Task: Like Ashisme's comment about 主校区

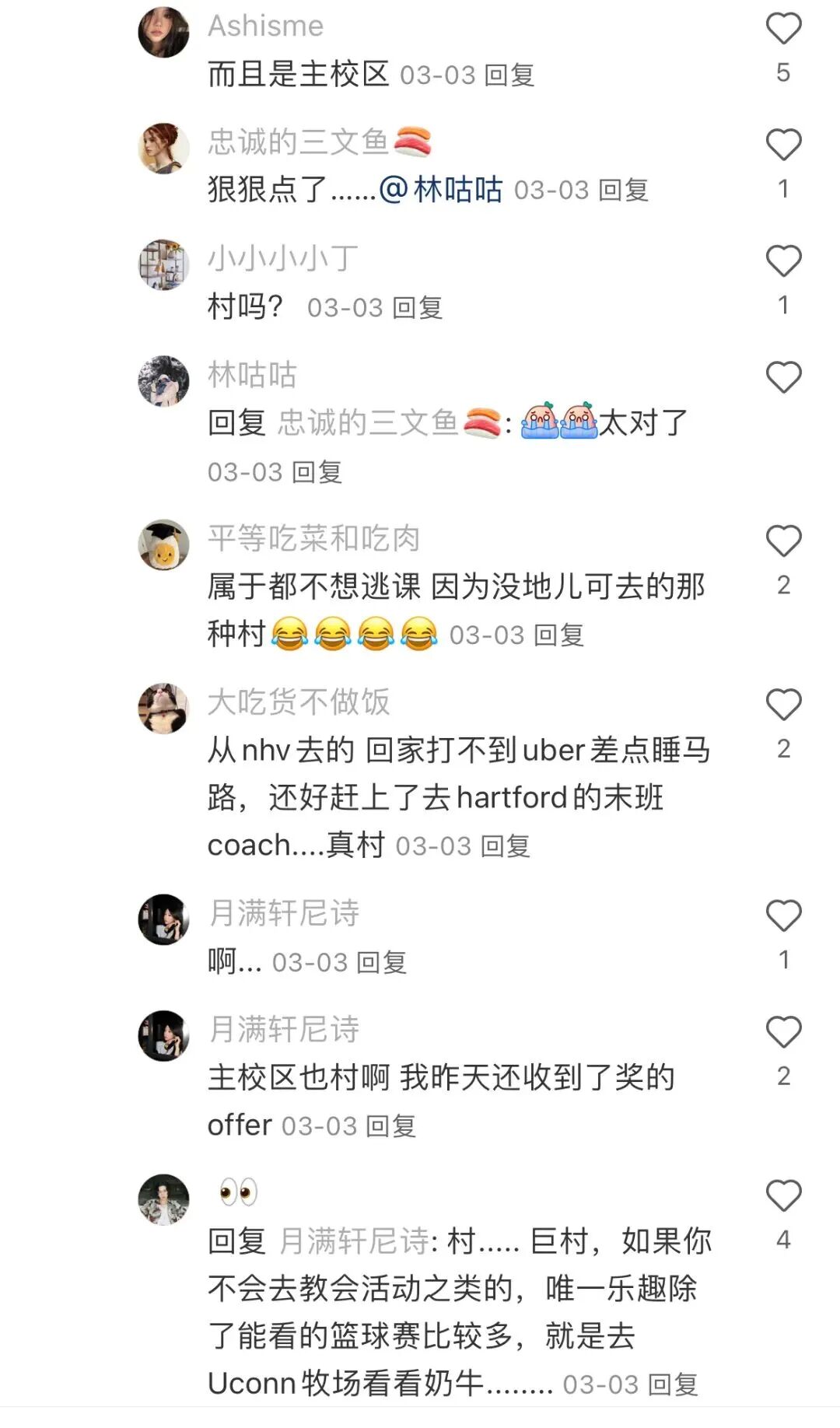Action: pyautogui.click(x=783, y=30)
